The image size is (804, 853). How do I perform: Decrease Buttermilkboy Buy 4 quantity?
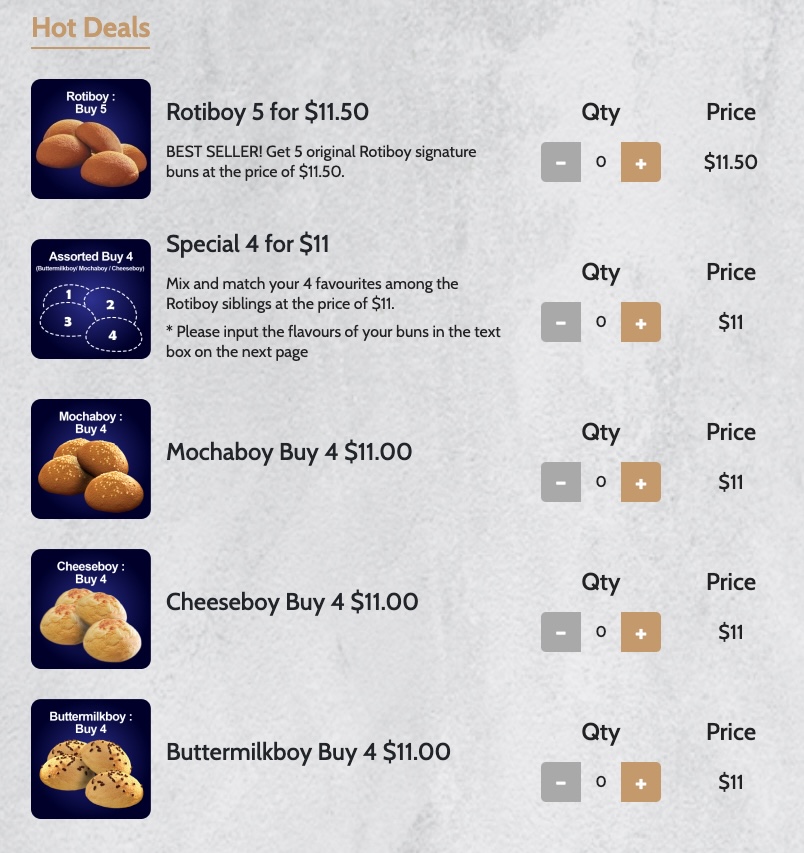pos(560,782)
